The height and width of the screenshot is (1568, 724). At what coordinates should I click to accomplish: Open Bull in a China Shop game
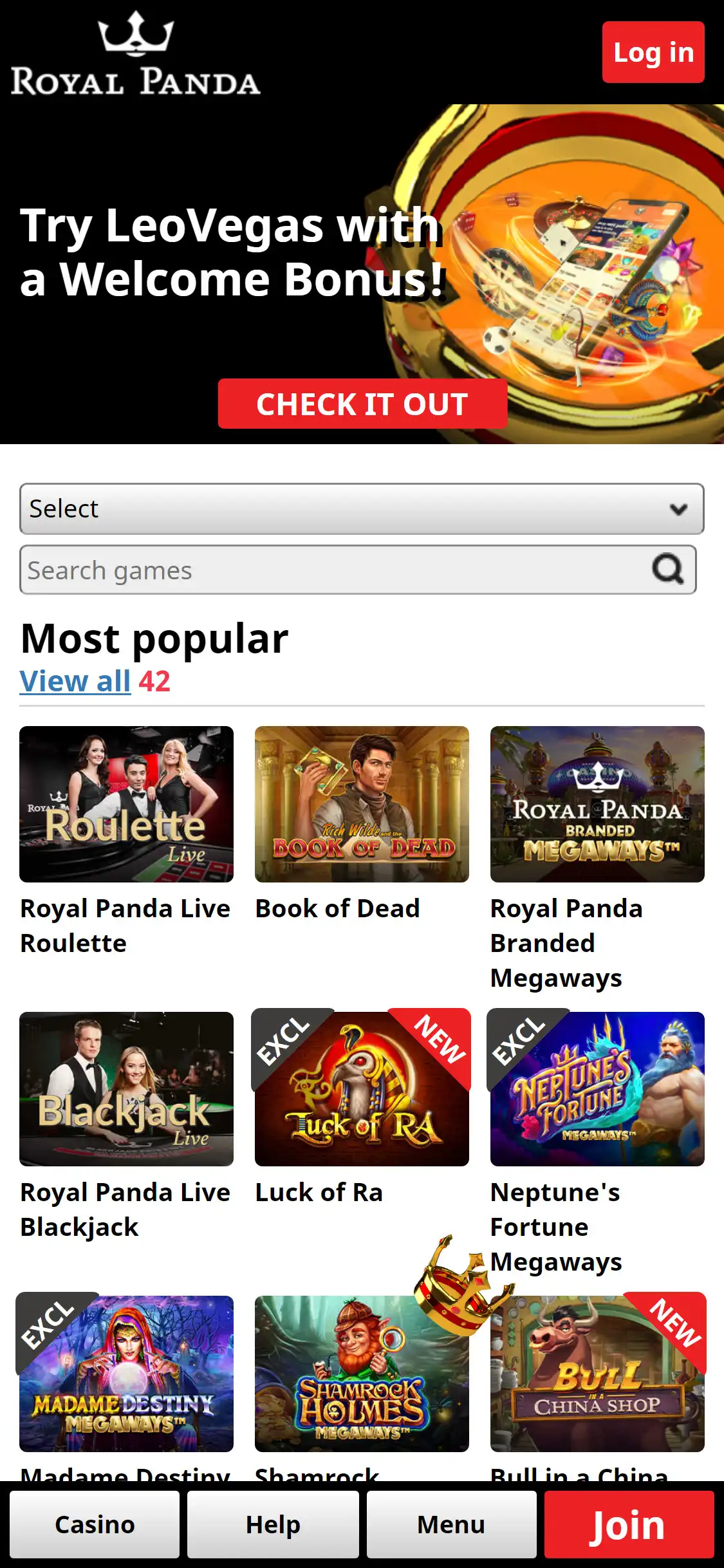(597, 1373)
